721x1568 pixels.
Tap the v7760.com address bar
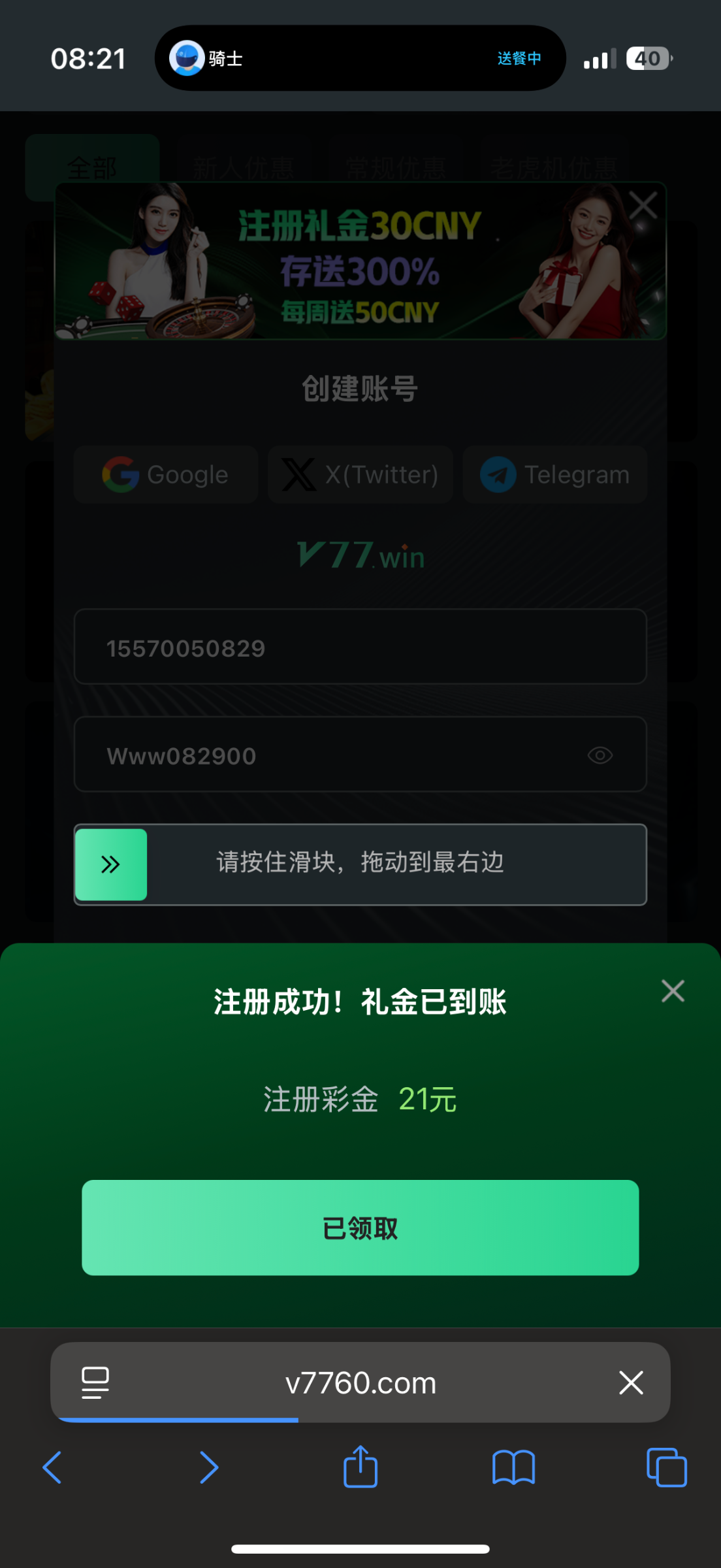pyautogui.click(x=360, y=1382)
